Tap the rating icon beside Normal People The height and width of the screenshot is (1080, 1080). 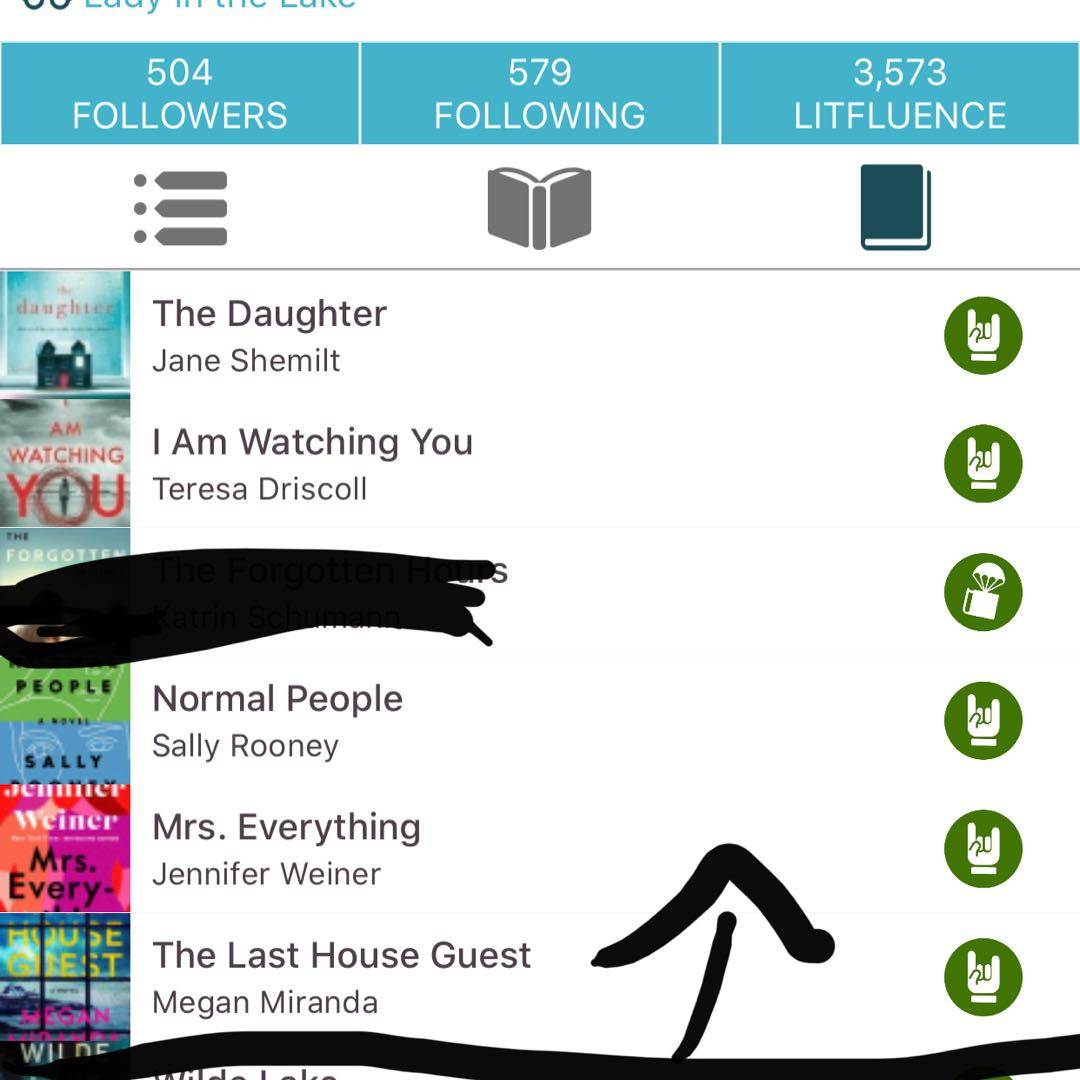point(983,720)
